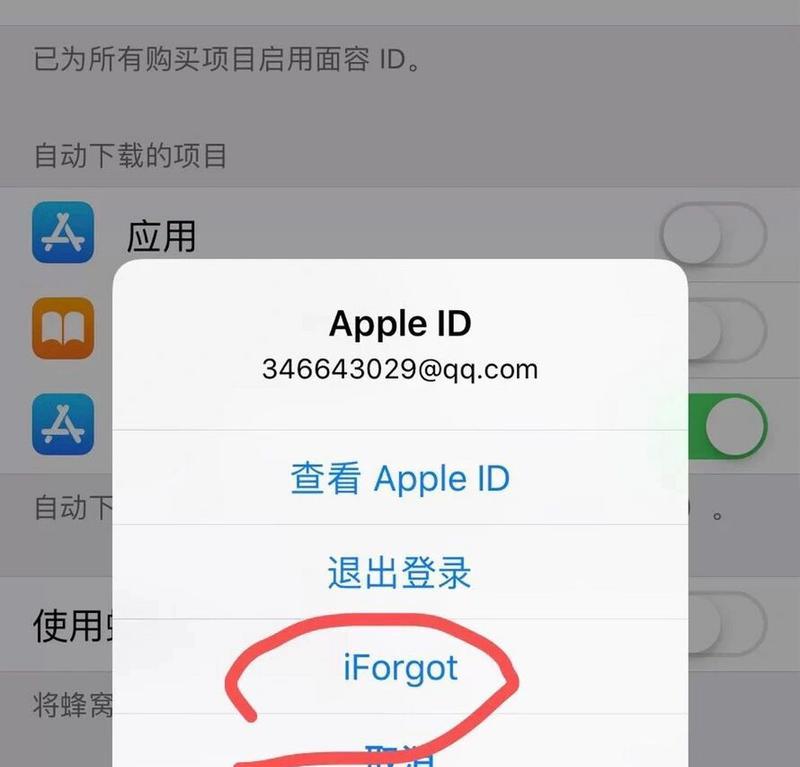
Task: Open the iForgot option
Action: [x=400, y=667]
